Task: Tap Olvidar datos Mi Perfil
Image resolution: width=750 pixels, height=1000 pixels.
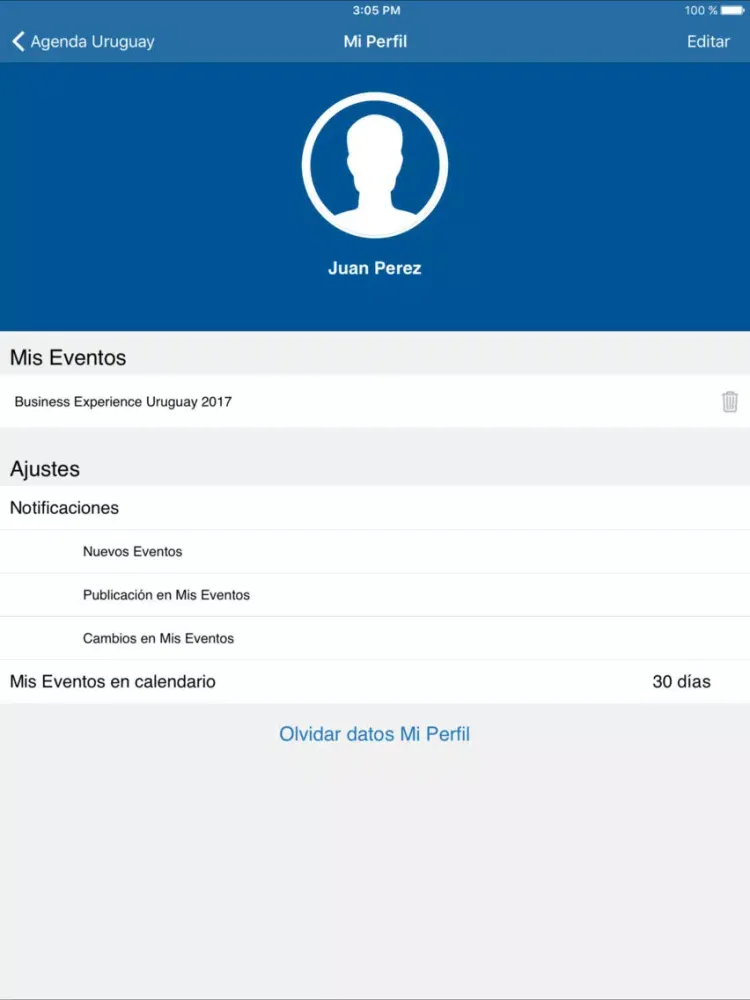Action: coord(374,734)
